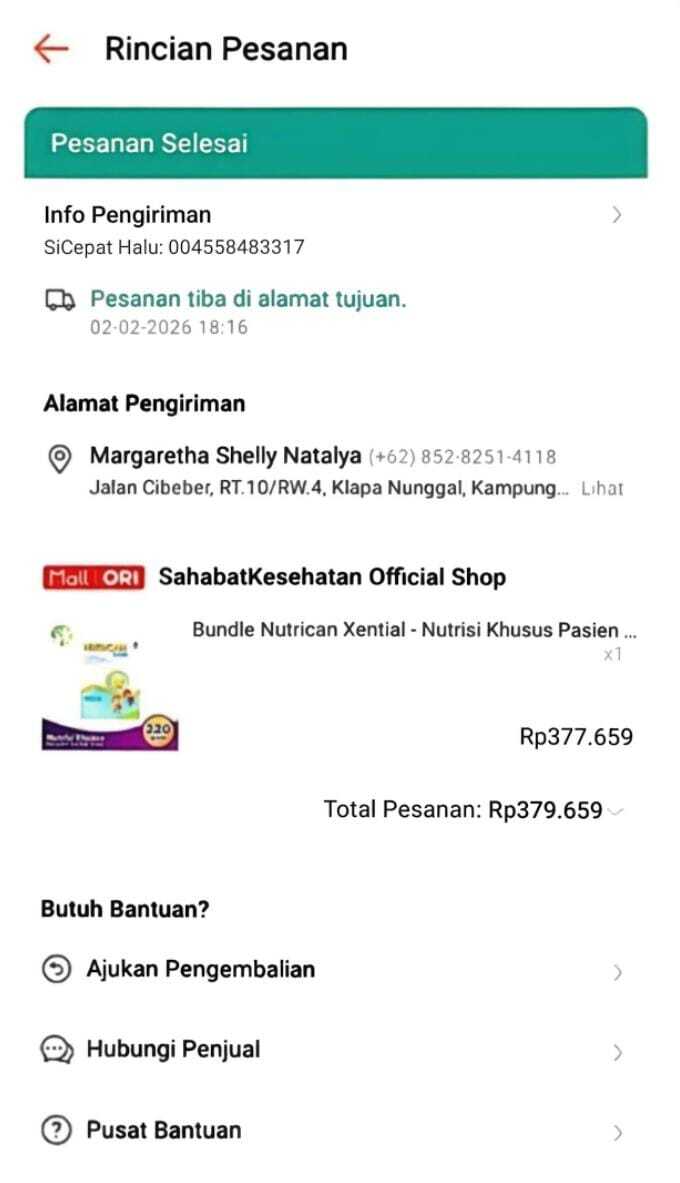The image size is (680, 1183).
Task: Select Ajukan Pengembalian
Action: tap(200, 969)
